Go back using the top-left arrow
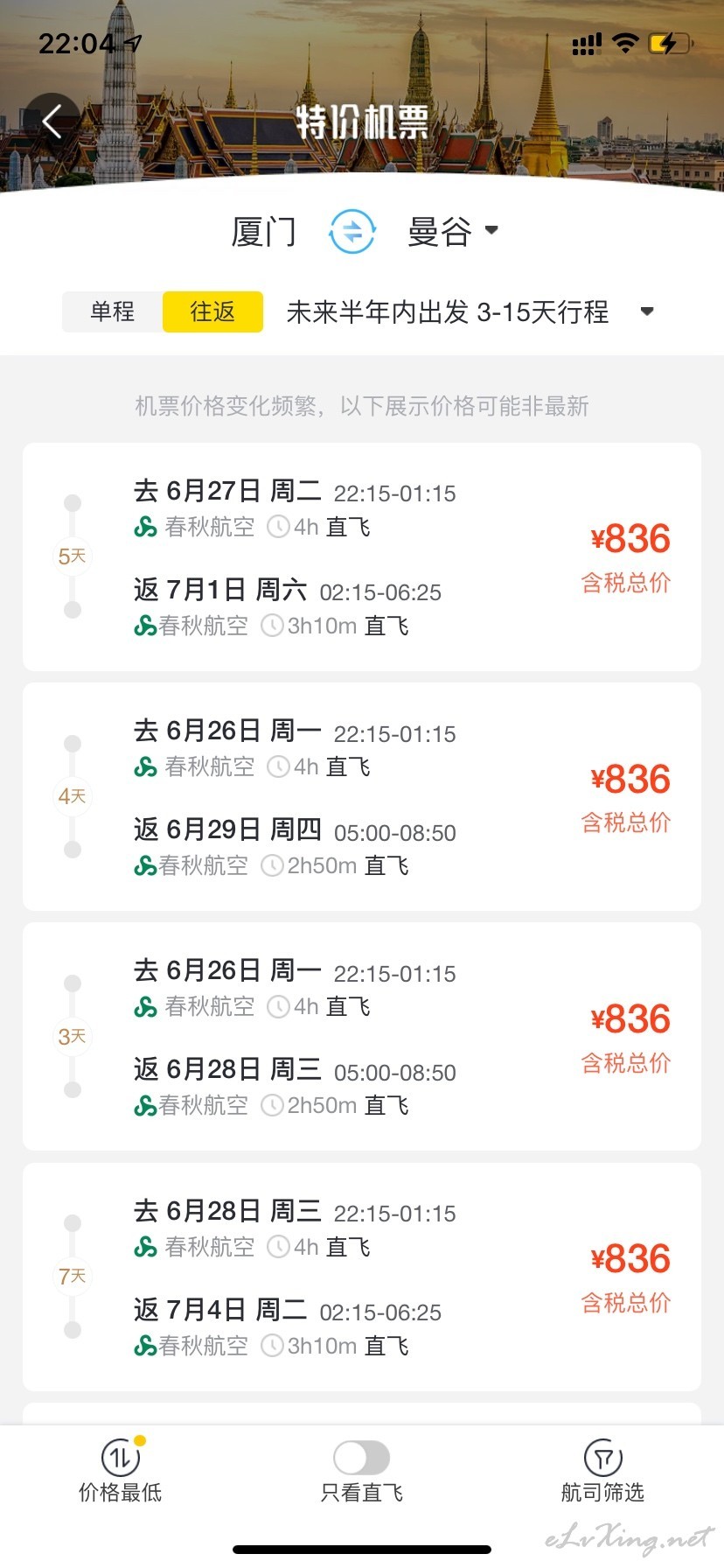The height and width of the screenshot is (1568, 724). pos(52,122)
